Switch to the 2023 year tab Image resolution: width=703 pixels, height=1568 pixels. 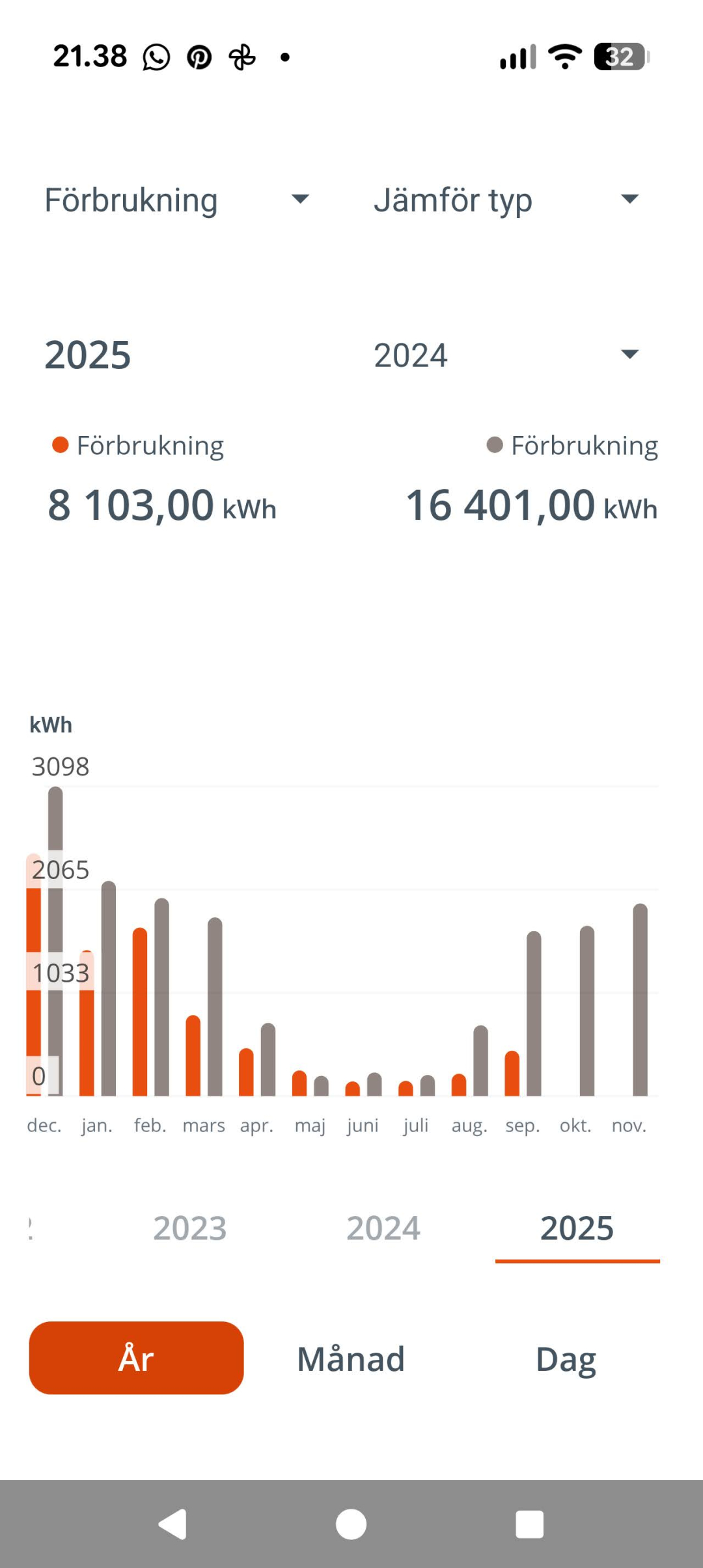[189, 1228]
